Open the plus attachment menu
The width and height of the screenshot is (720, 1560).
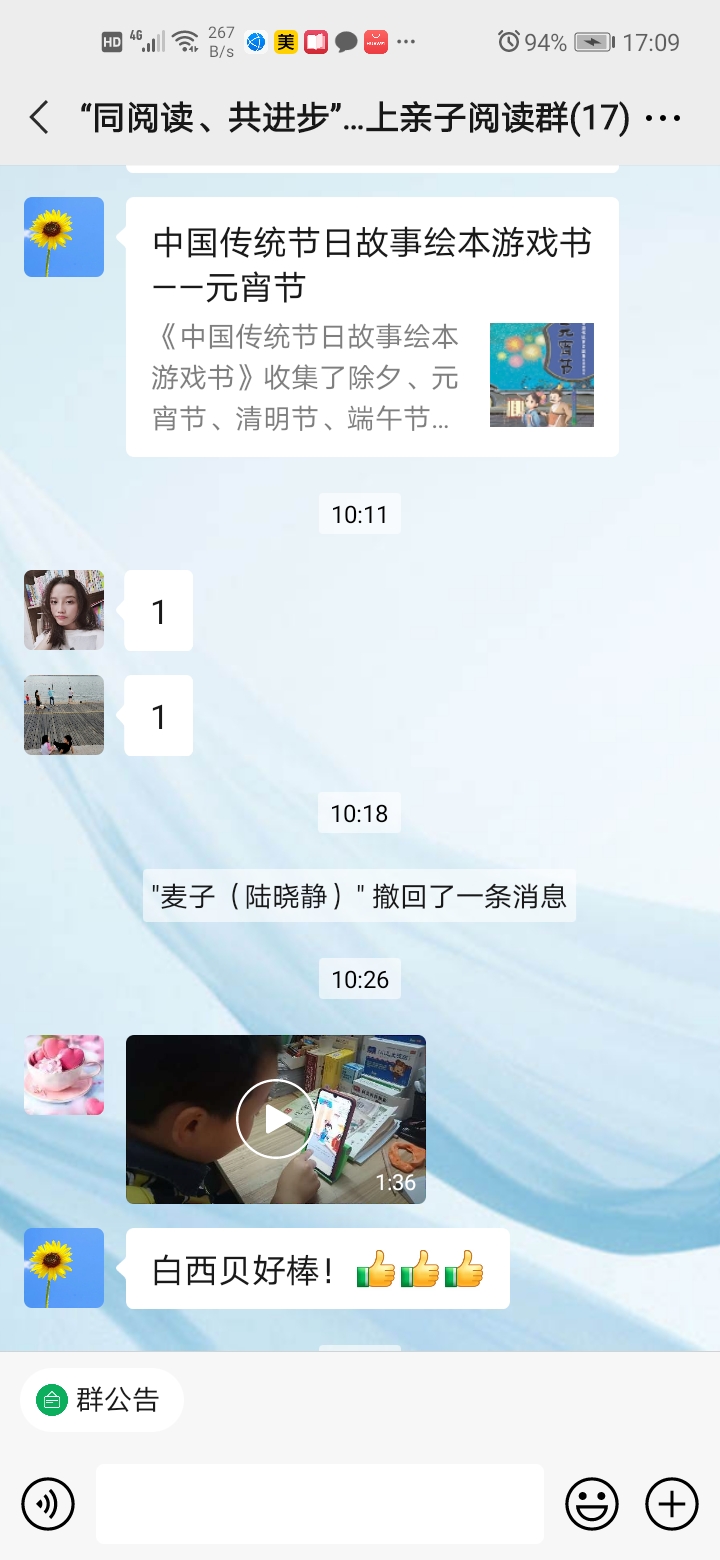pos(671,1504)
